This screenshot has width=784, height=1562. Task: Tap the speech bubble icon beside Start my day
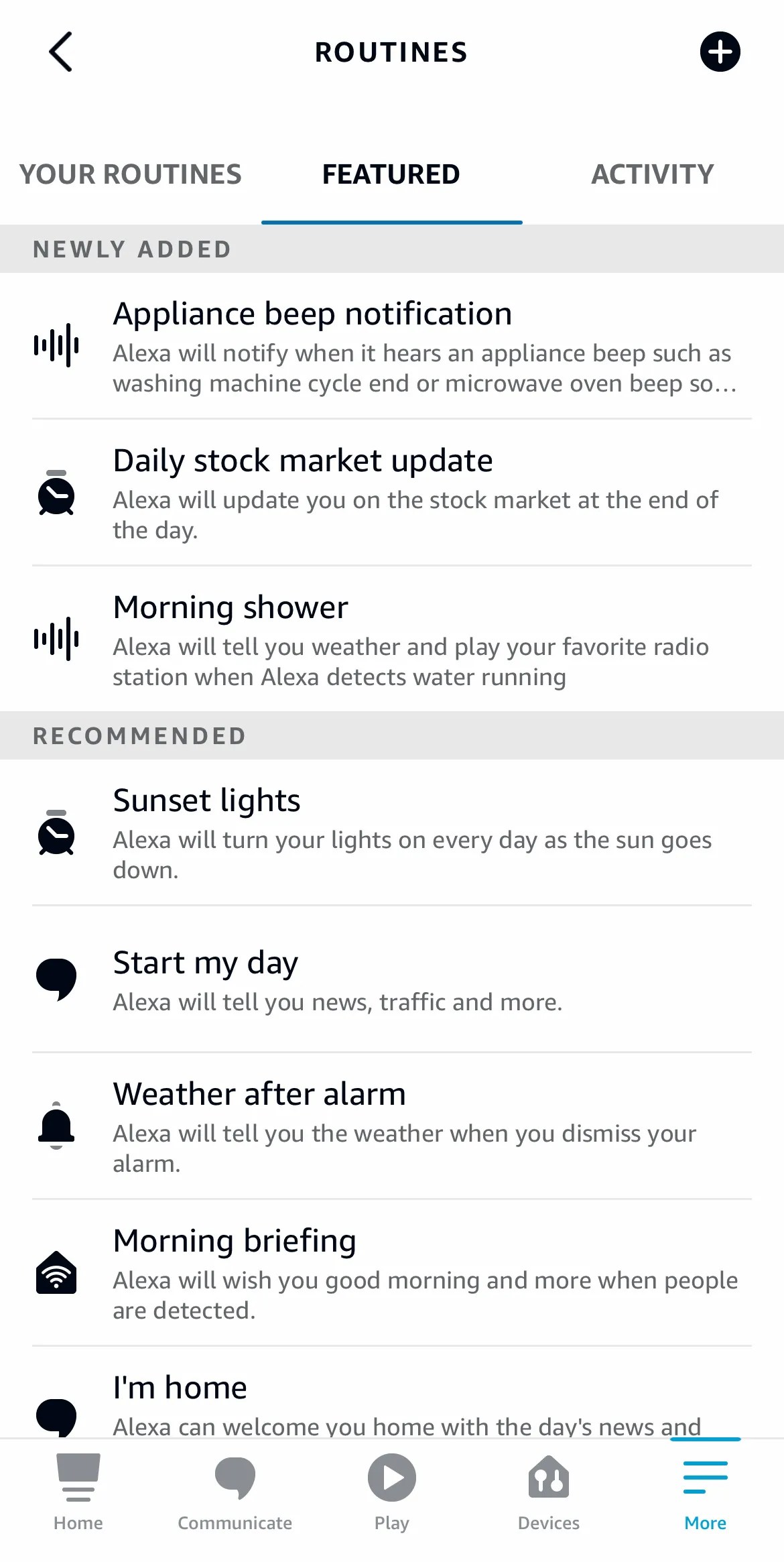click(x=57, y=980)
